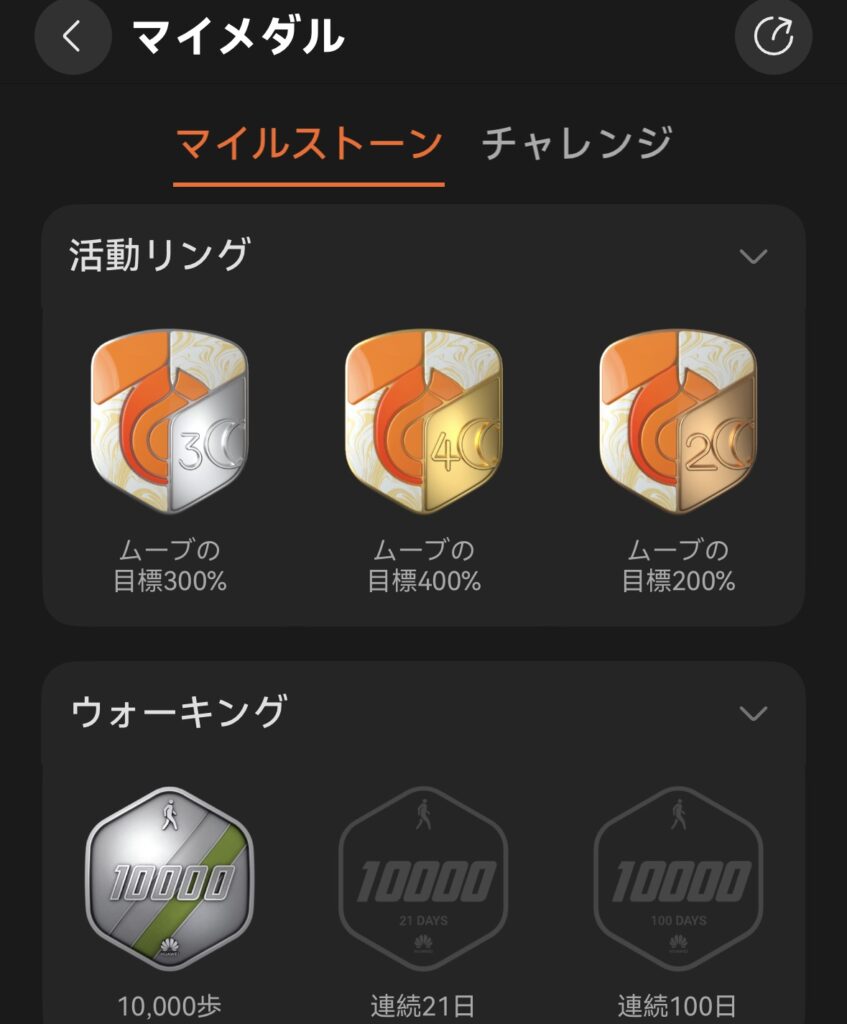Collapse the 活動リング section
Screen dimensions: 847x1024
coord(752,256)
